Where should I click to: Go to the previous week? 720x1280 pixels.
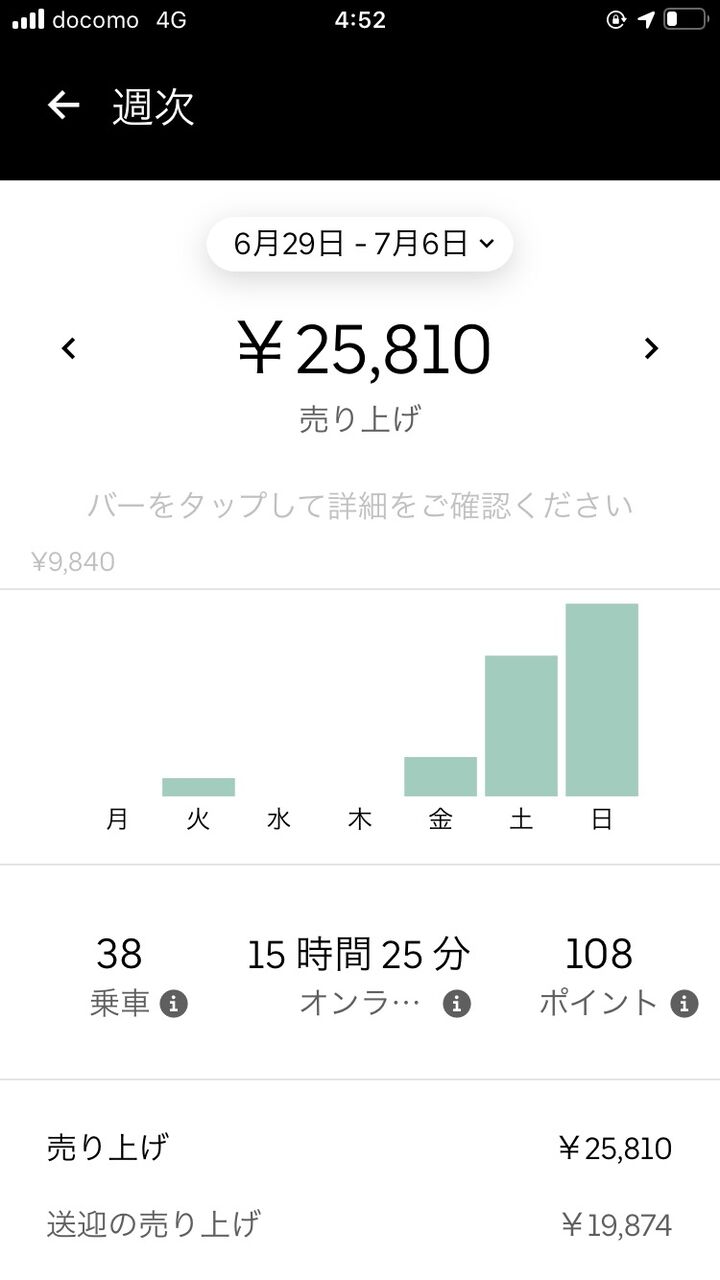[68, 349]
